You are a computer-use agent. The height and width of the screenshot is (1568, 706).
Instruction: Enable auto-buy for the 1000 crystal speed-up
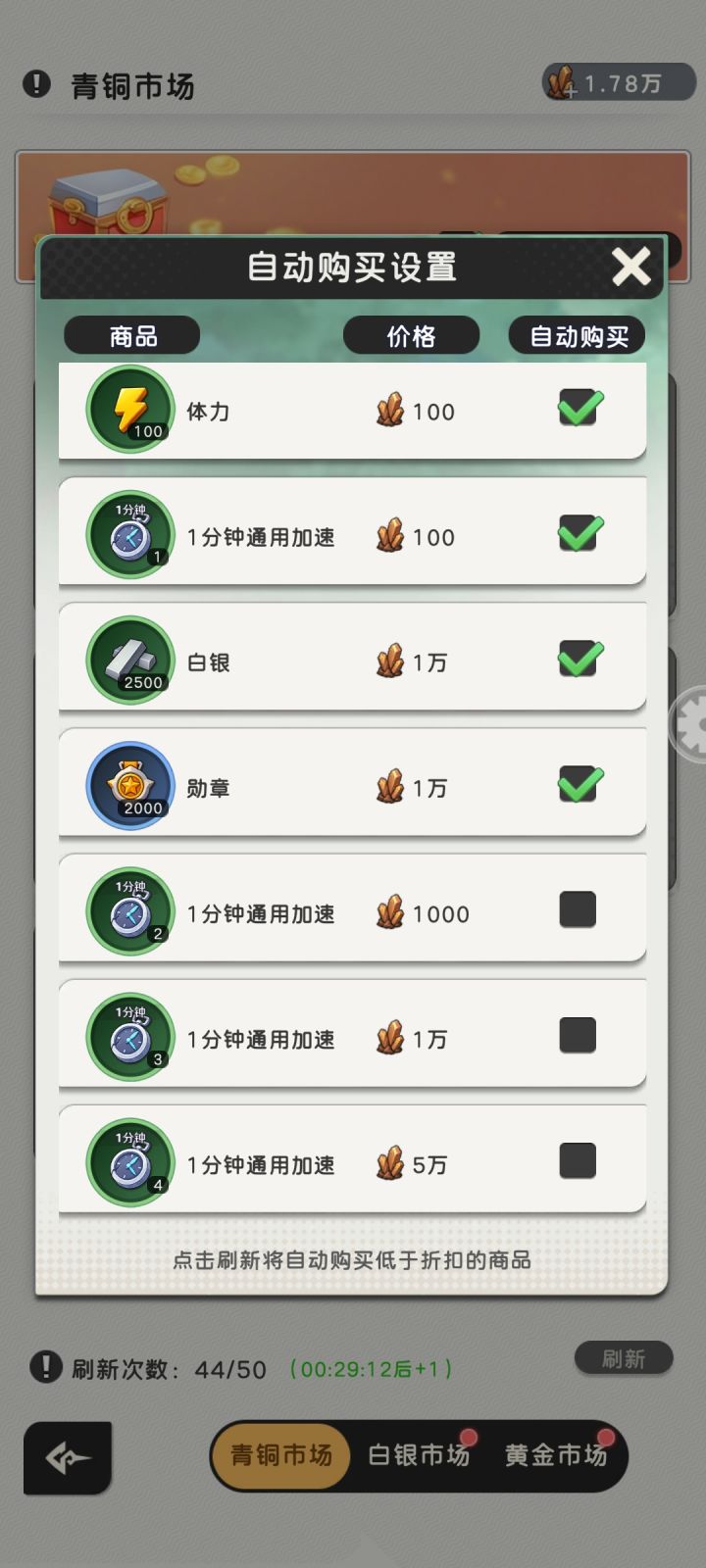click(x=578, y=909)
